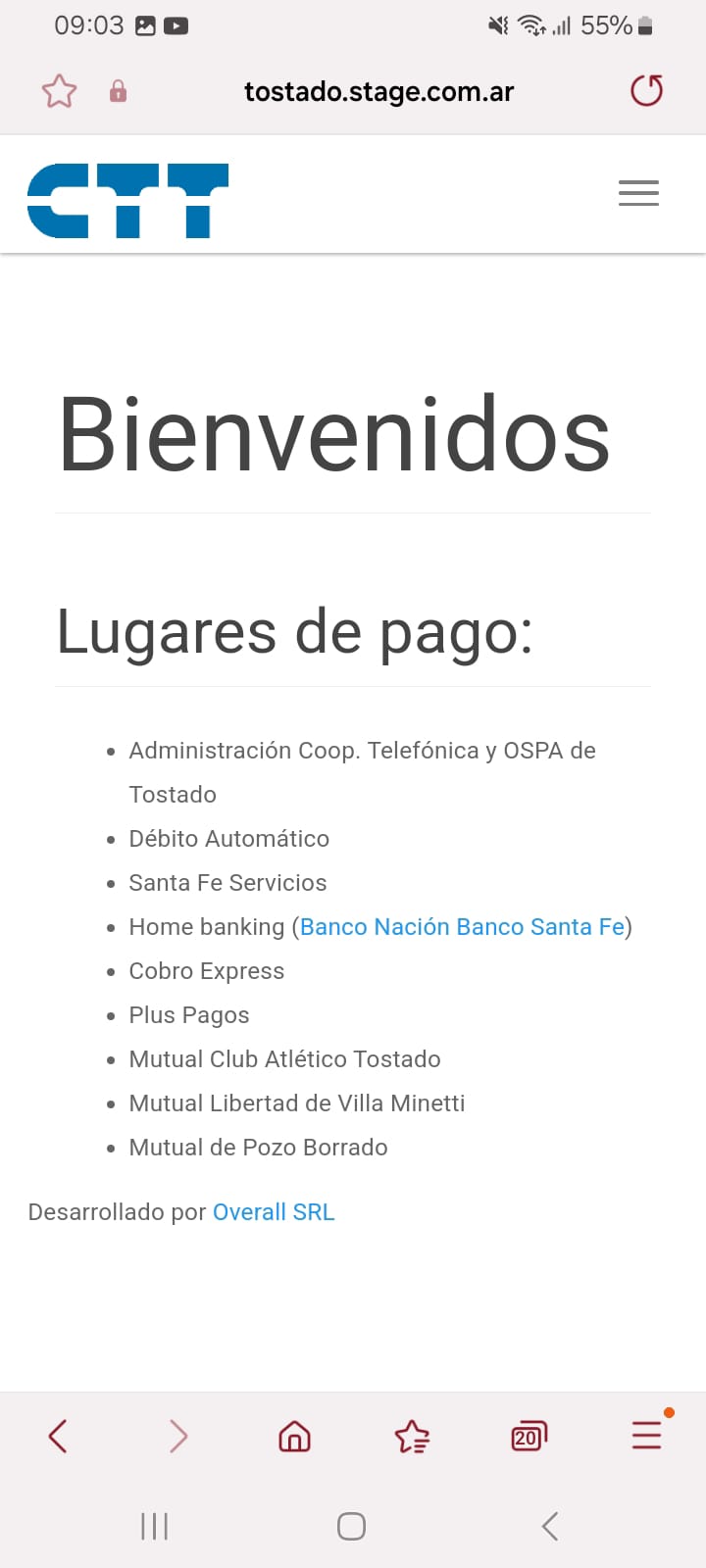Edit the tostado.stage.com.ar address bar
Image resolution: width=706 pixels, height=1568 pixels.
pos(378,92)
